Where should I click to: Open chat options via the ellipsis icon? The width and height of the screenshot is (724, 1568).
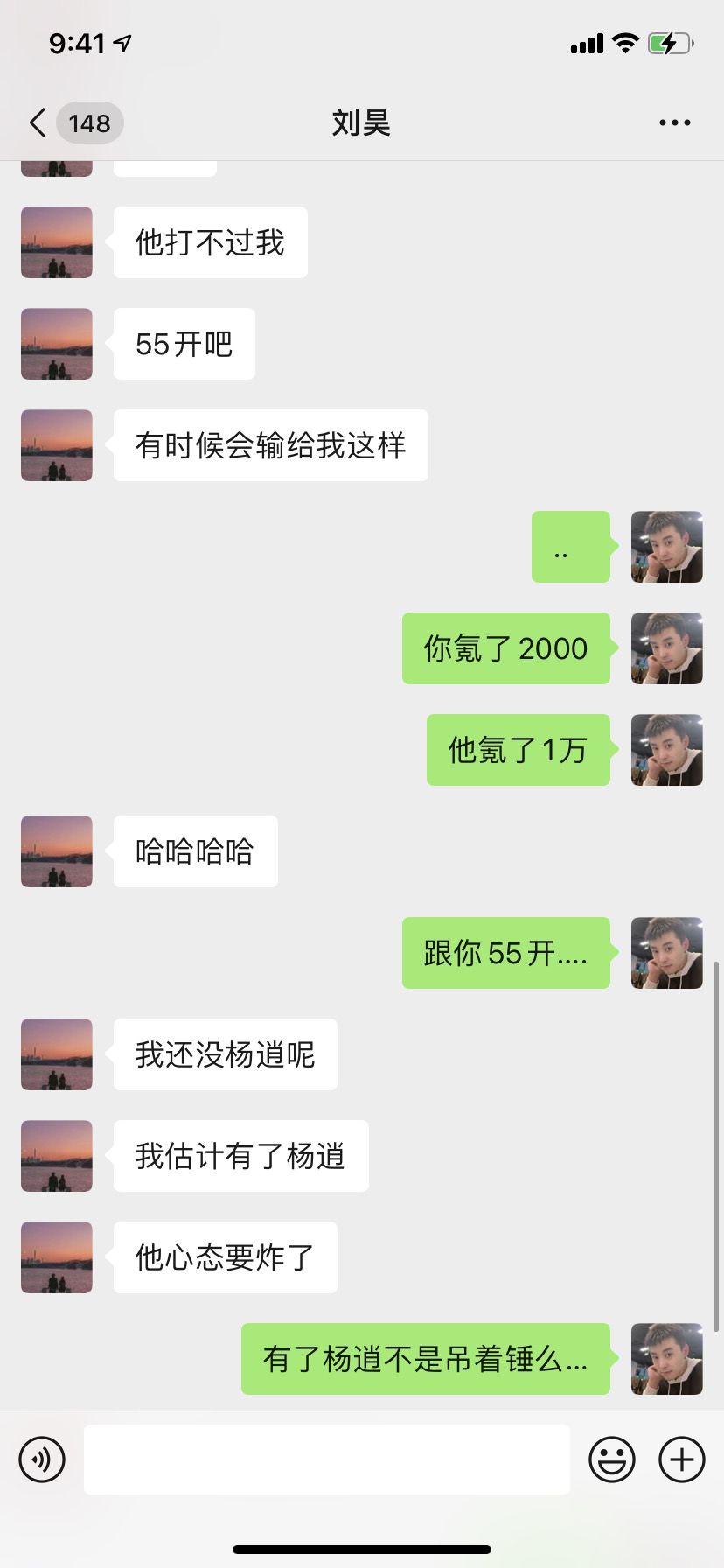(x=674, y=122)
